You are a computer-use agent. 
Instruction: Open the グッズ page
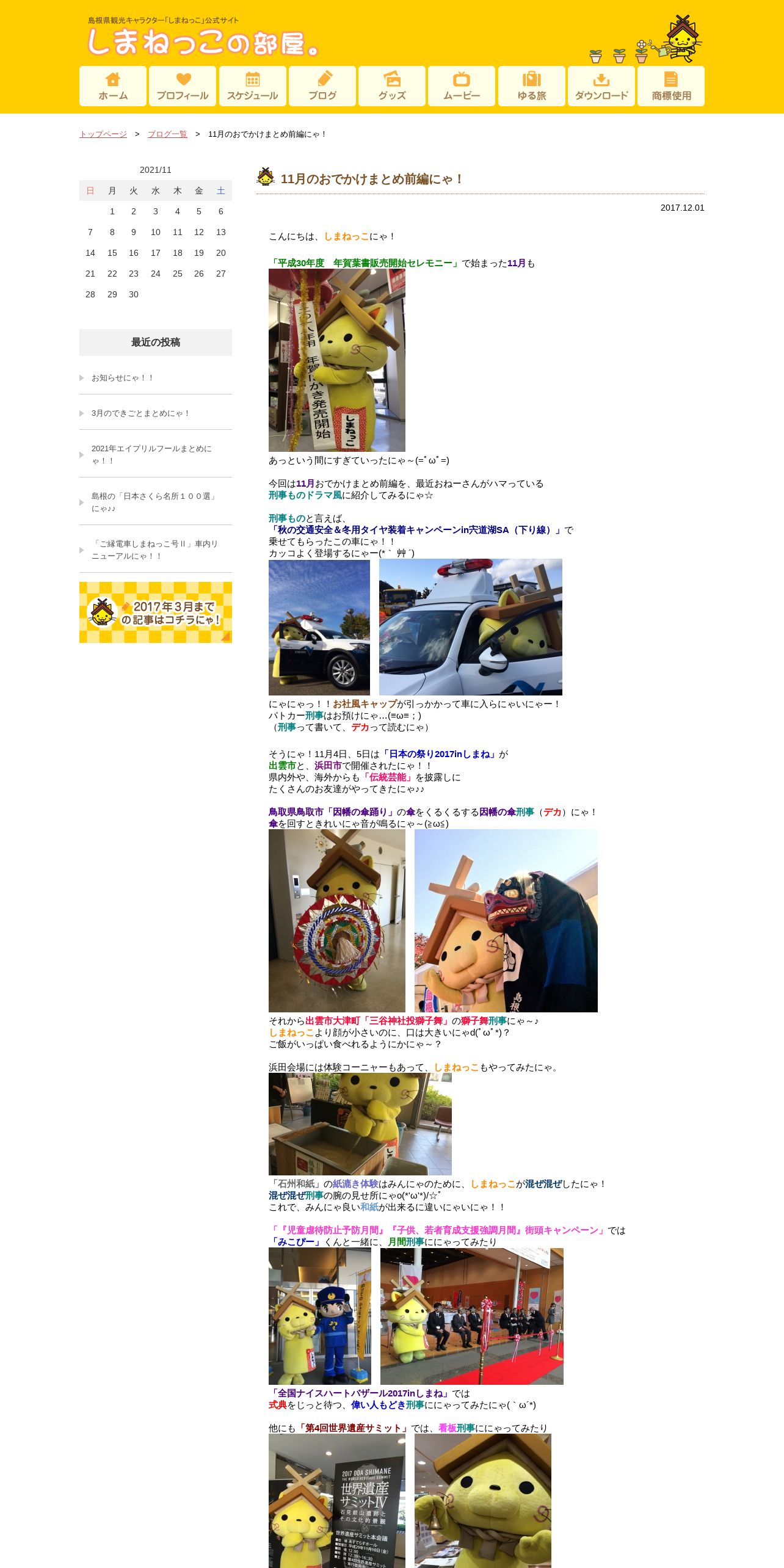click(x=392, y=86)
